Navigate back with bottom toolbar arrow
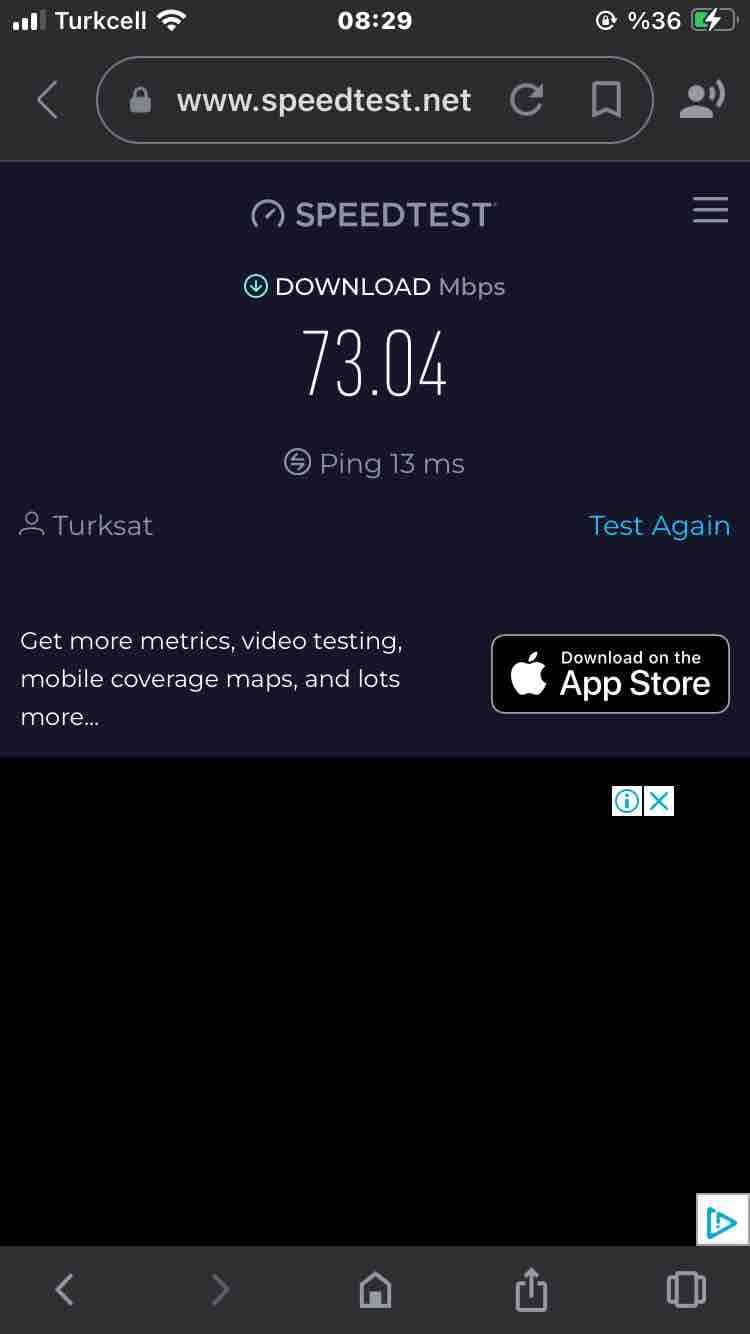 64,1289
